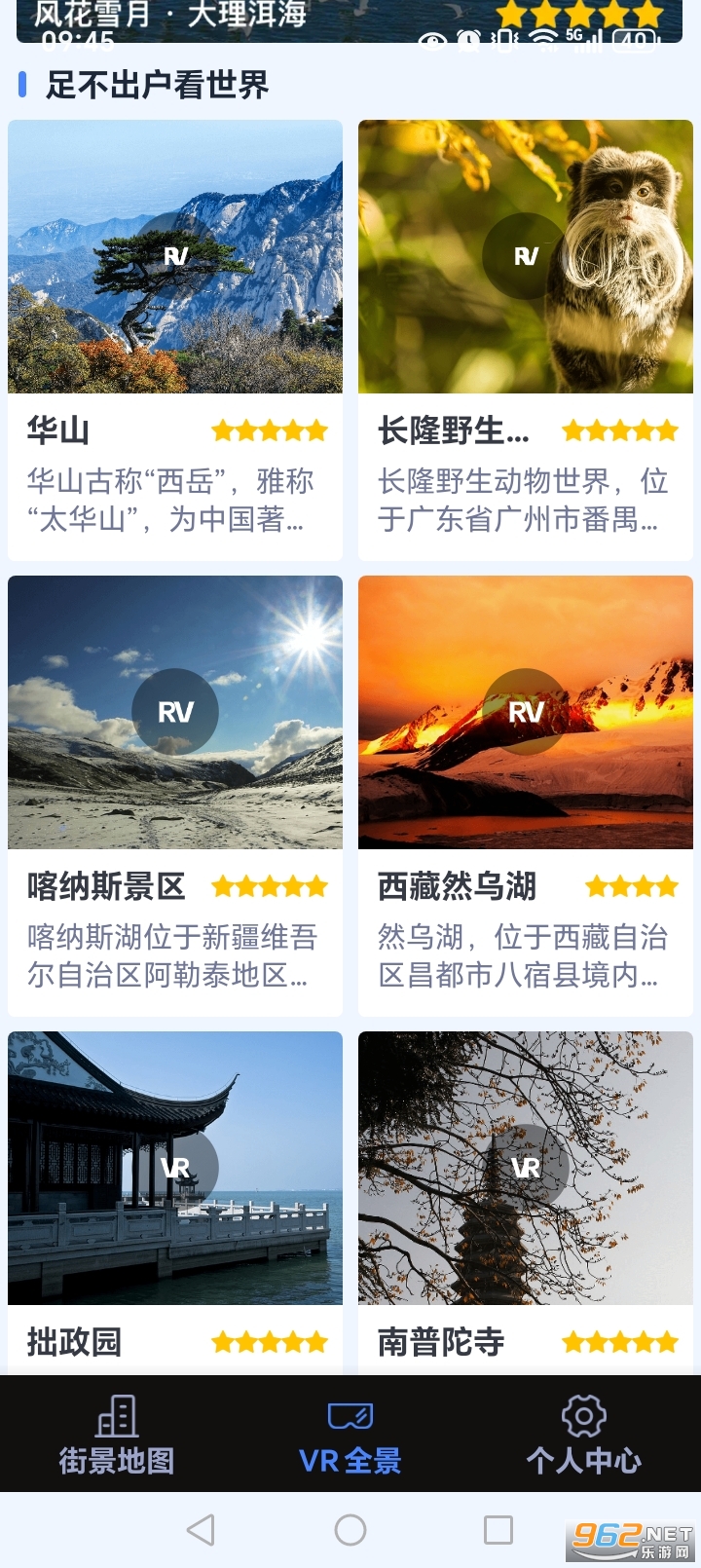
Task: Tap the rating stars of 拙政园
Action: [269, 1341]
